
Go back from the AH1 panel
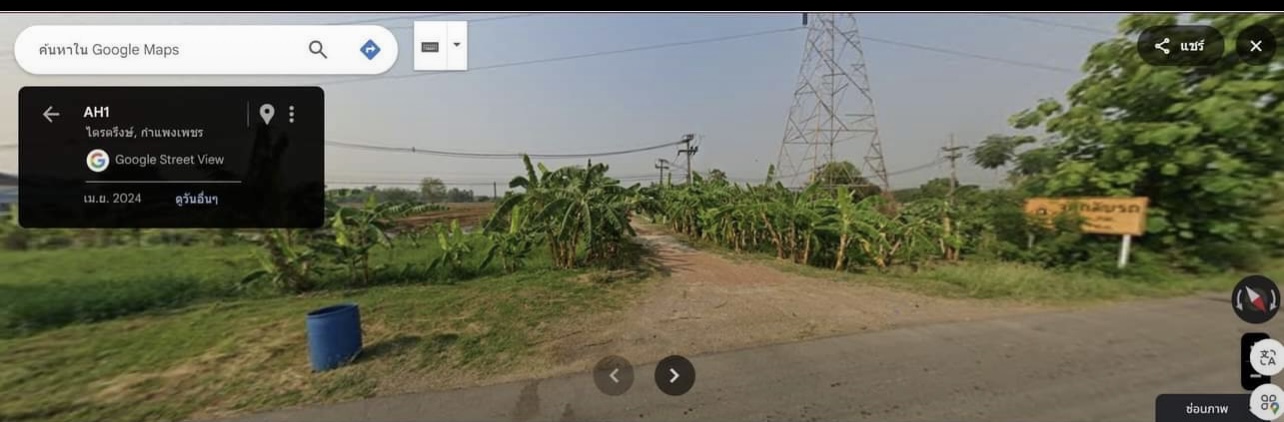coord(51,114)
